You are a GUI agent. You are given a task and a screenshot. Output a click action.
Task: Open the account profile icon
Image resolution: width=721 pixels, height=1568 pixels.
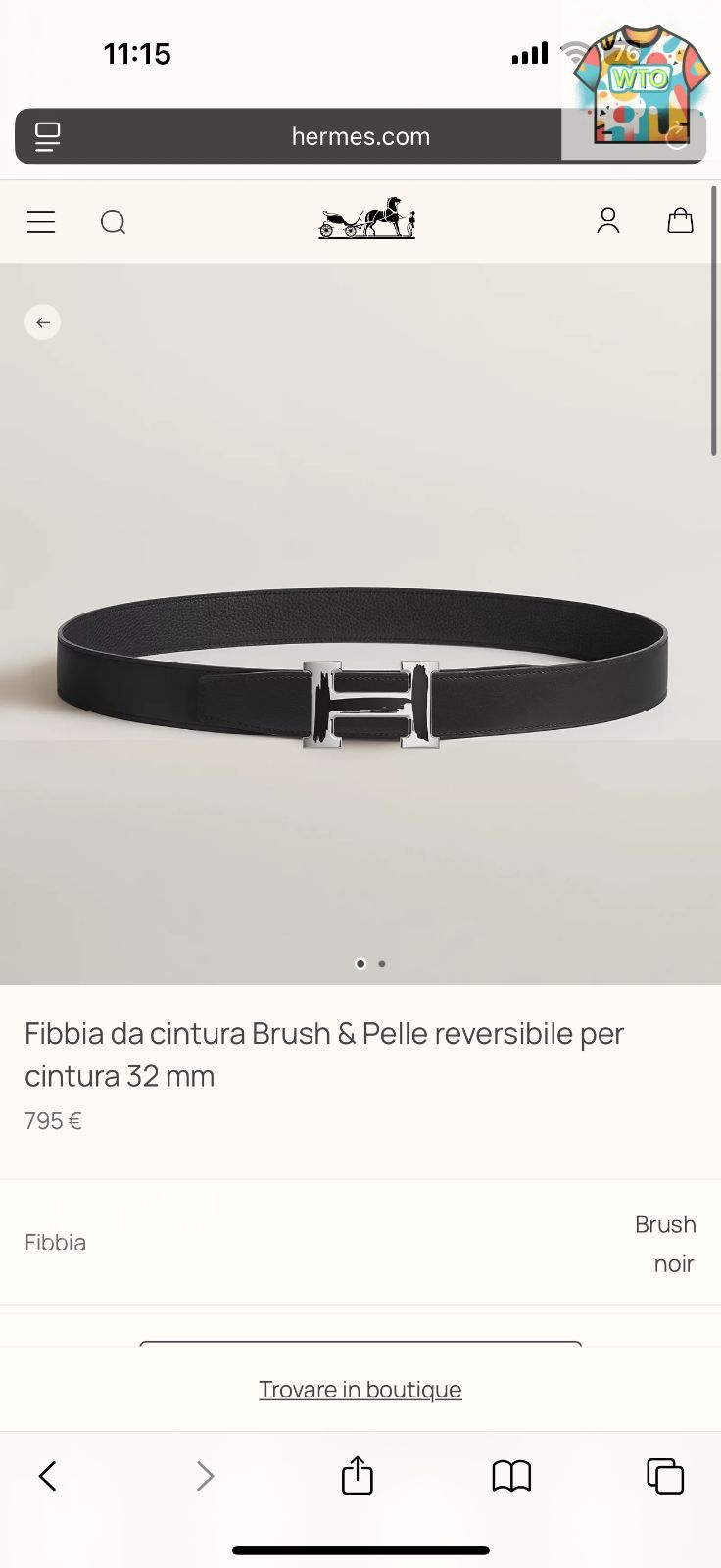608,221
